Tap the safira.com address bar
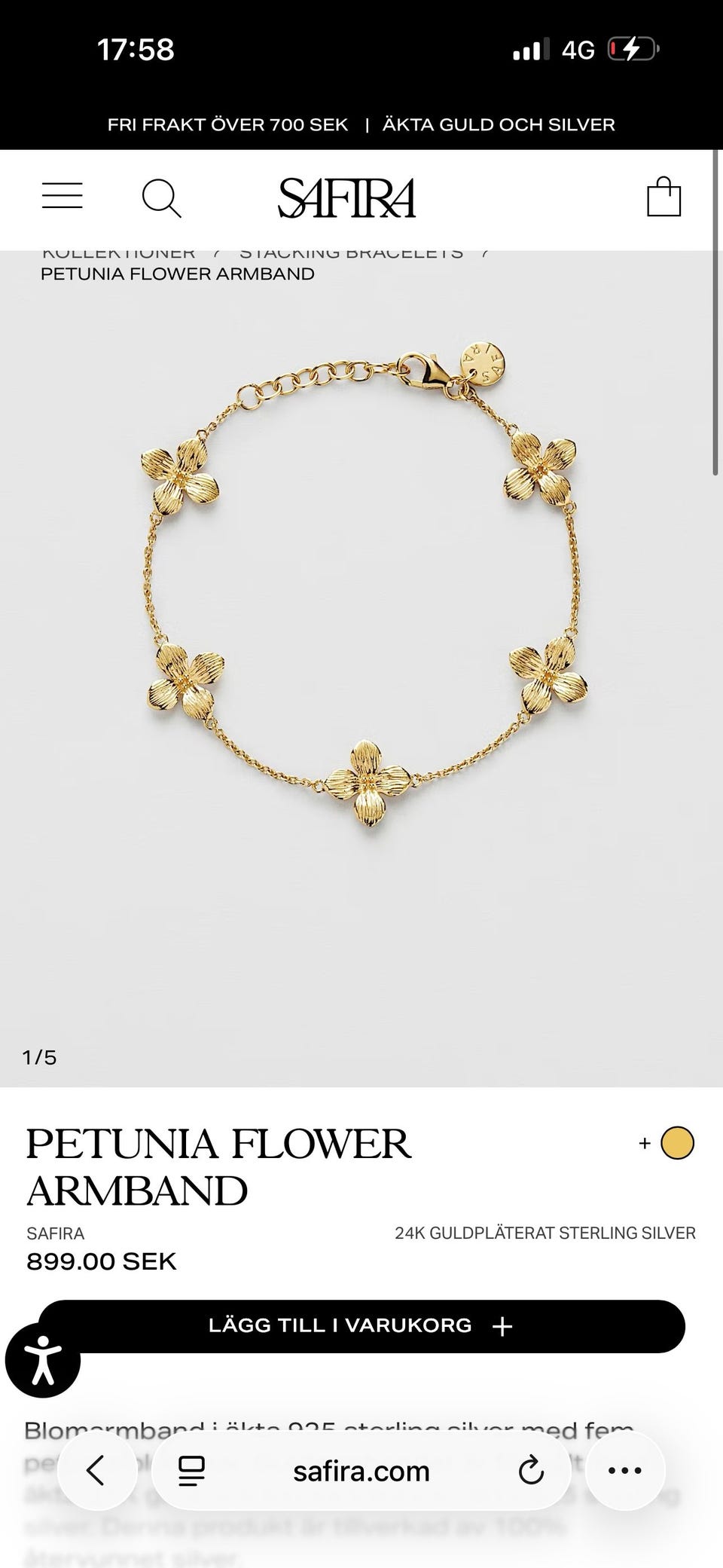 [361, 1471]
